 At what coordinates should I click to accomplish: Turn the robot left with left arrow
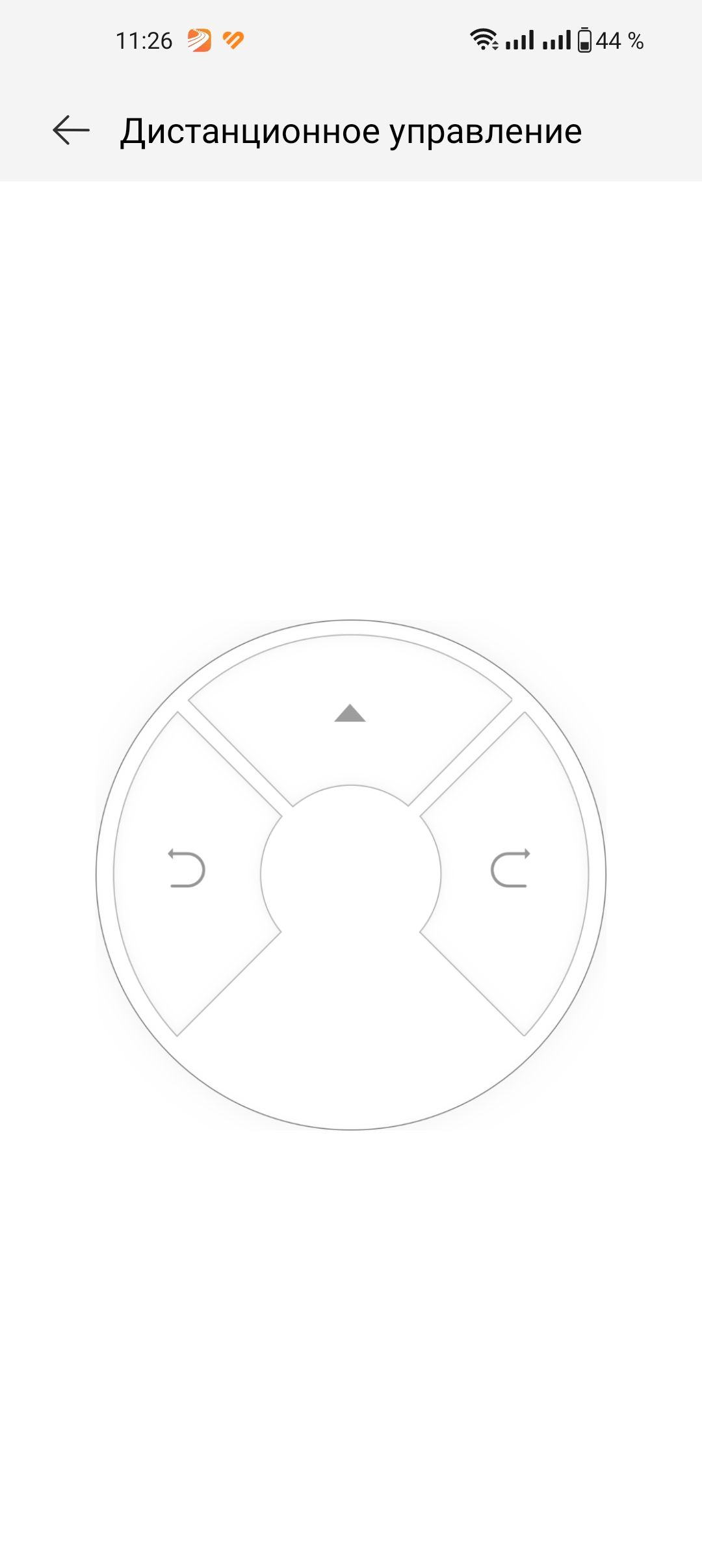coord(187,869)
